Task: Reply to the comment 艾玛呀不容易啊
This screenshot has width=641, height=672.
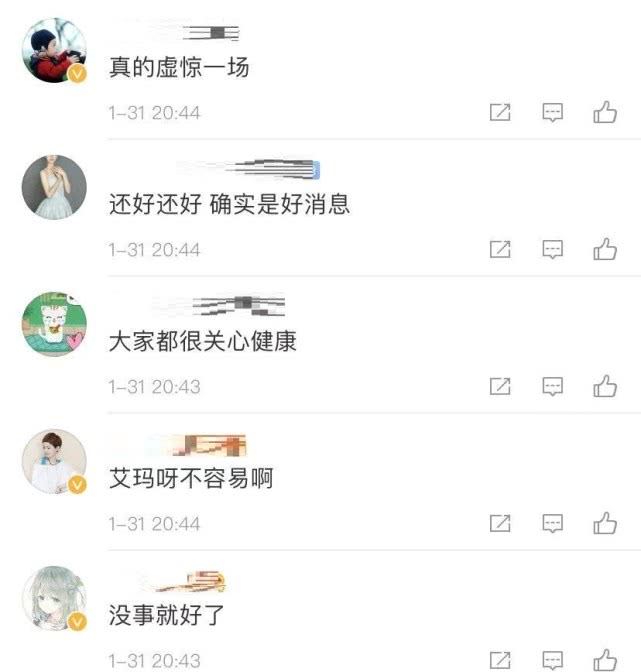Action: [x=553, y=523]
